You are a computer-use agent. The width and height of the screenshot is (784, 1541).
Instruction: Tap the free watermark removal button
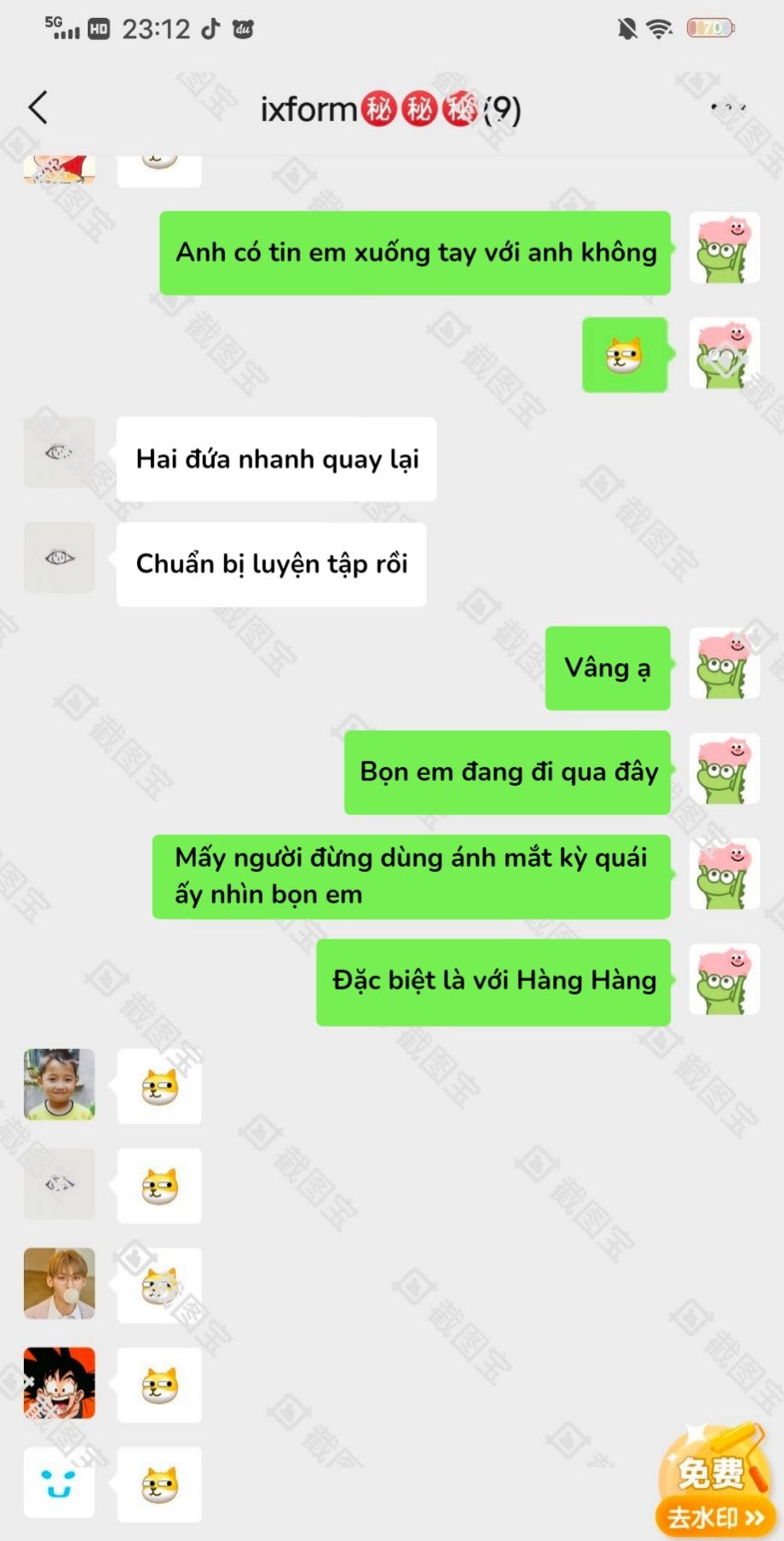pyautogui.click(x=714, y=1480)
